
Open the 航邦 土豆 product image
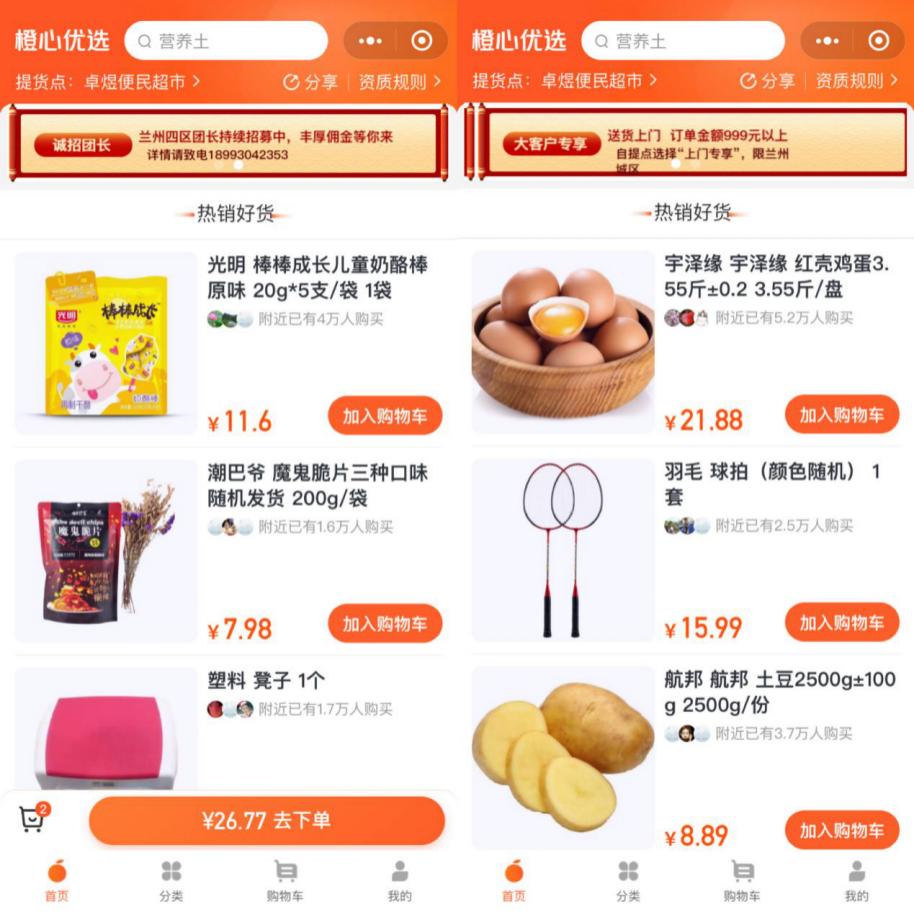563,758
